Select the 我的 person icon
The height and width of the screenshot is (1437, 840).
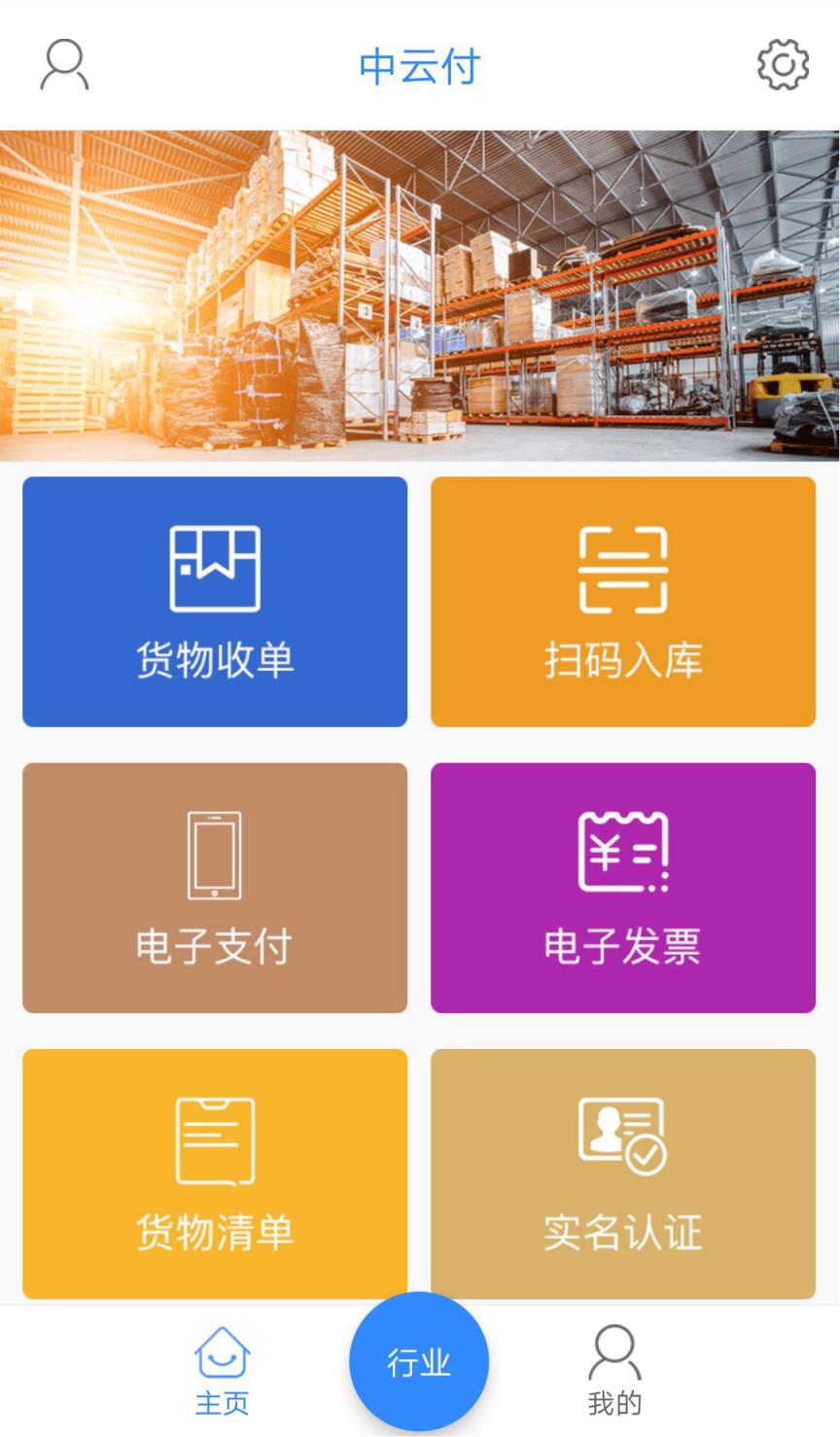coord(615,1351)
